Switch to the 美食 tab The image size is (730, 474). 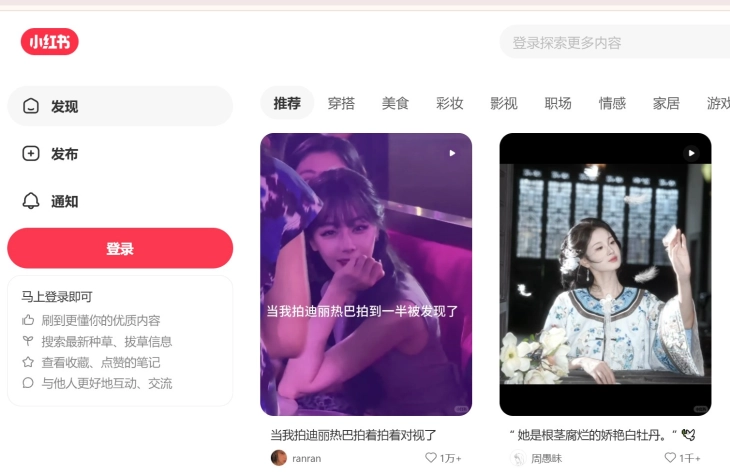point(395,103)
